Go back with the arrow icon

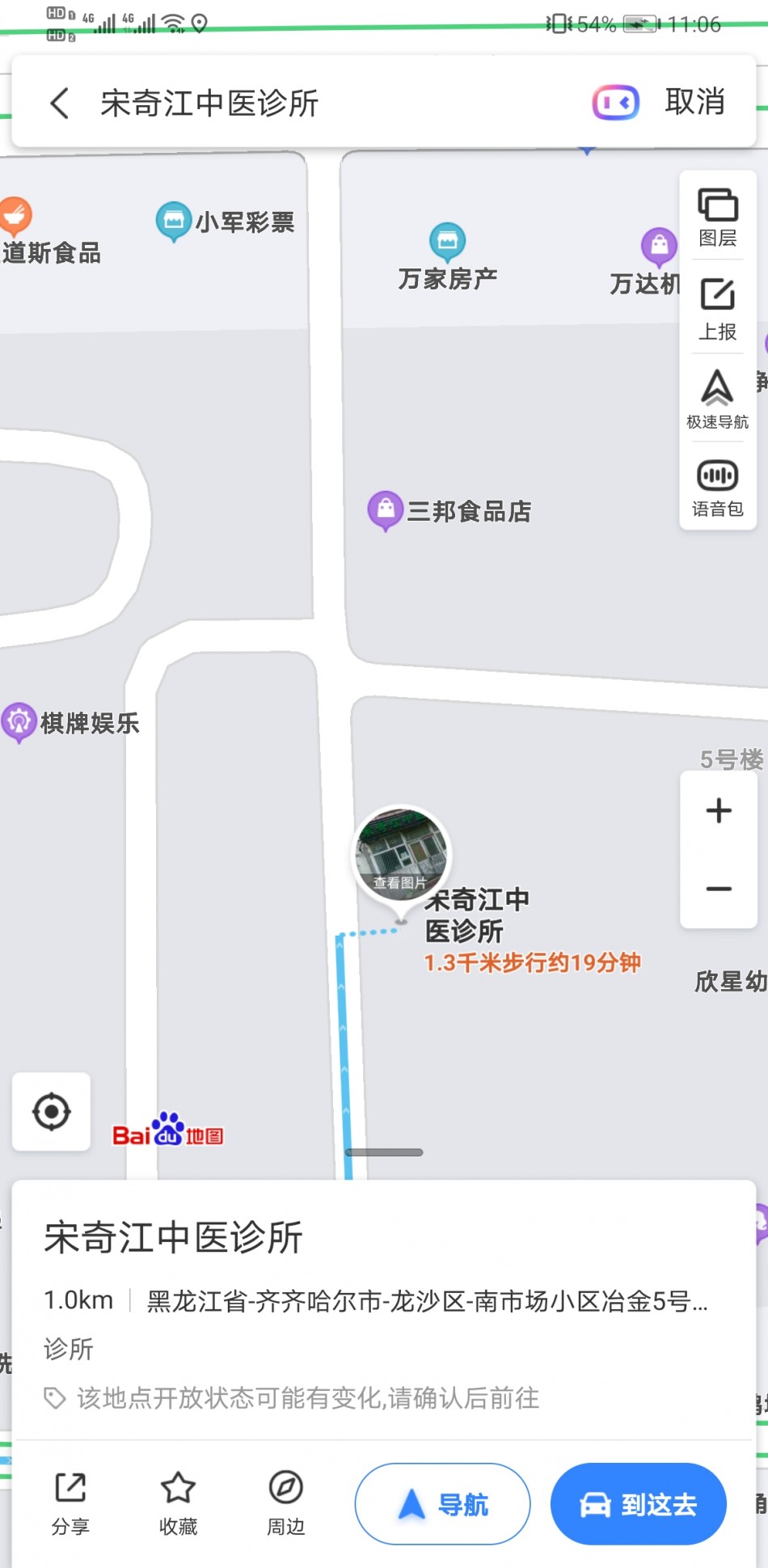click(x=60, y=104)
